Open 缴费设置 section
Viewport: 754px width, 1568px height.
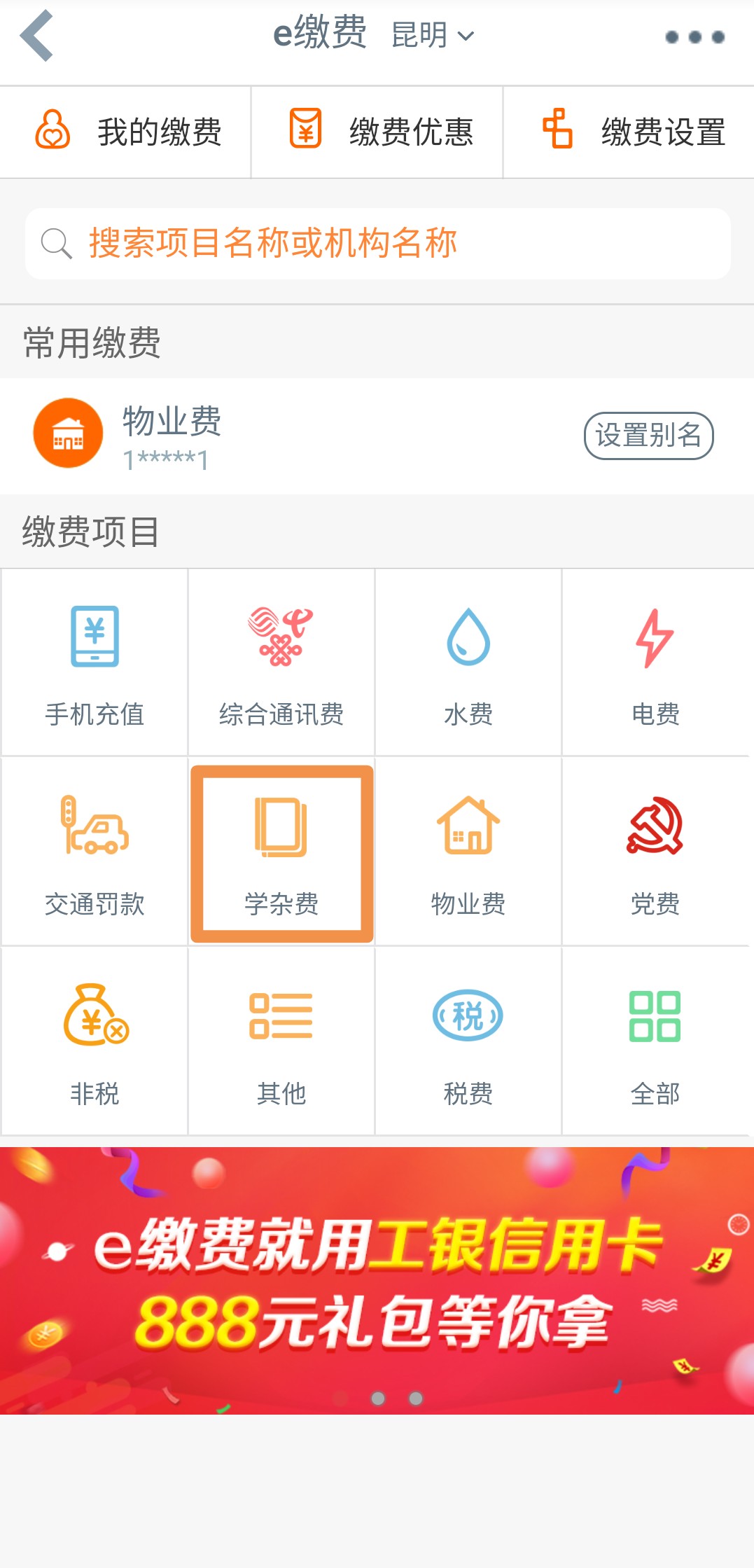point(629,132)
